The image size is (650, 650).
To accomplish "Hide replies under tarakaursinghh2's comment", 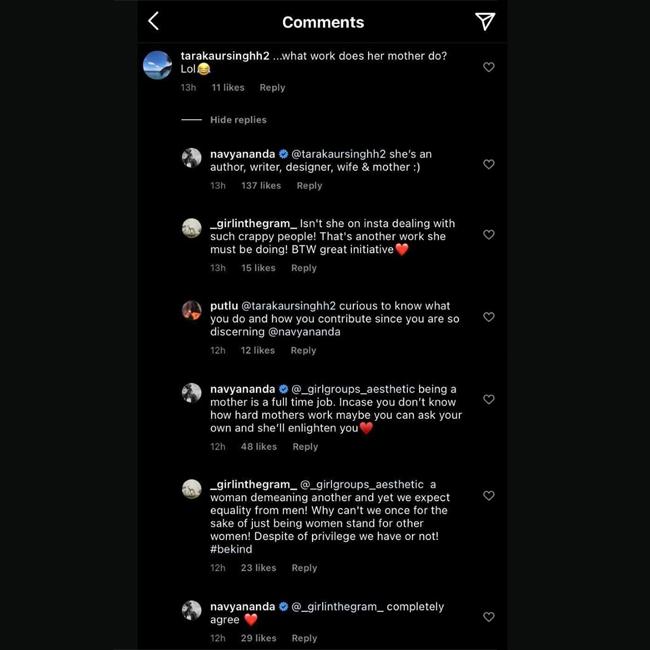I will (x=238, y=120).
